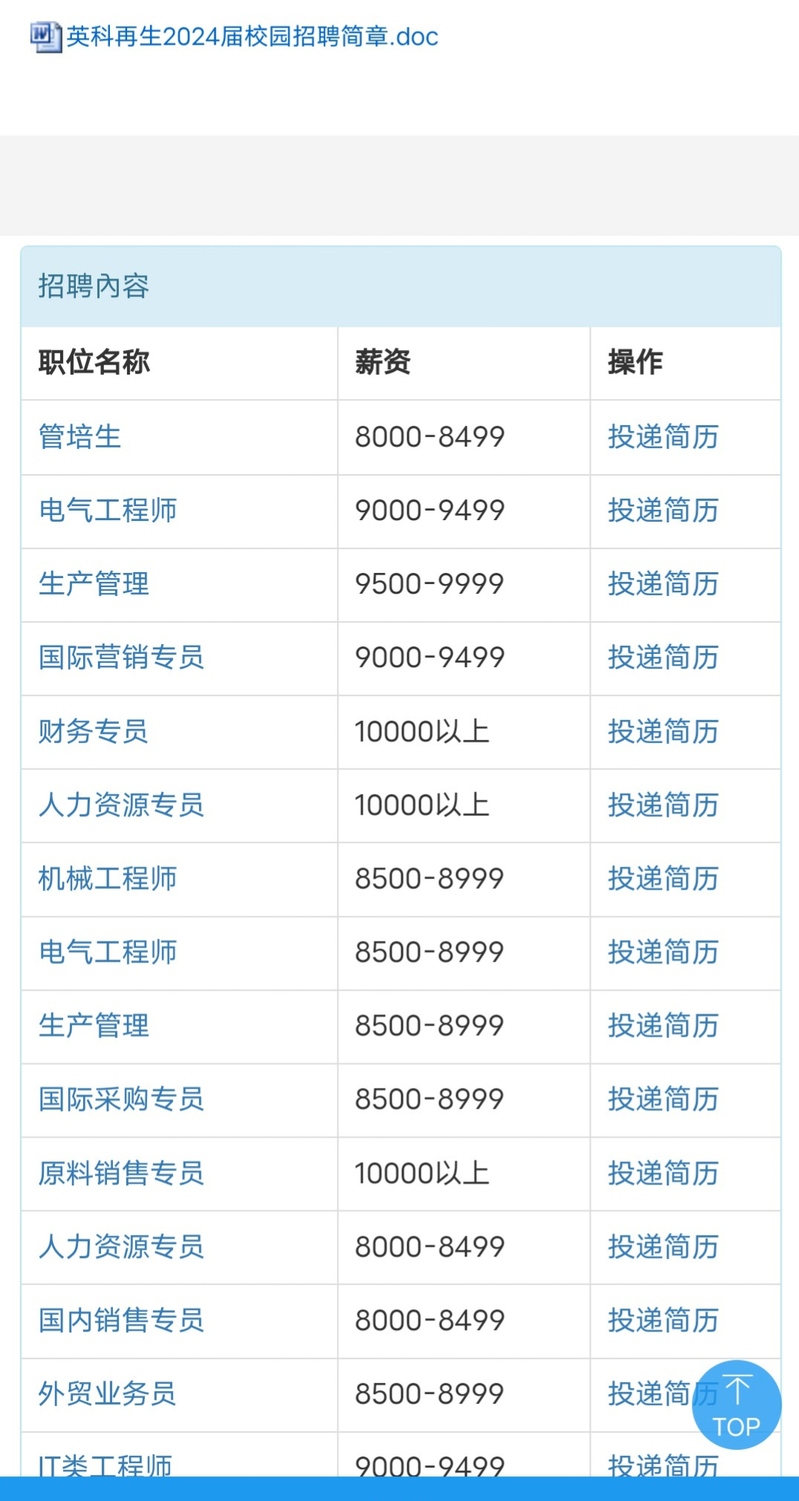This screenshot has width=799, height=1501.
Task: Jump back to top with TOP button
Action: pyautogui.click(x=737, y=1405)
